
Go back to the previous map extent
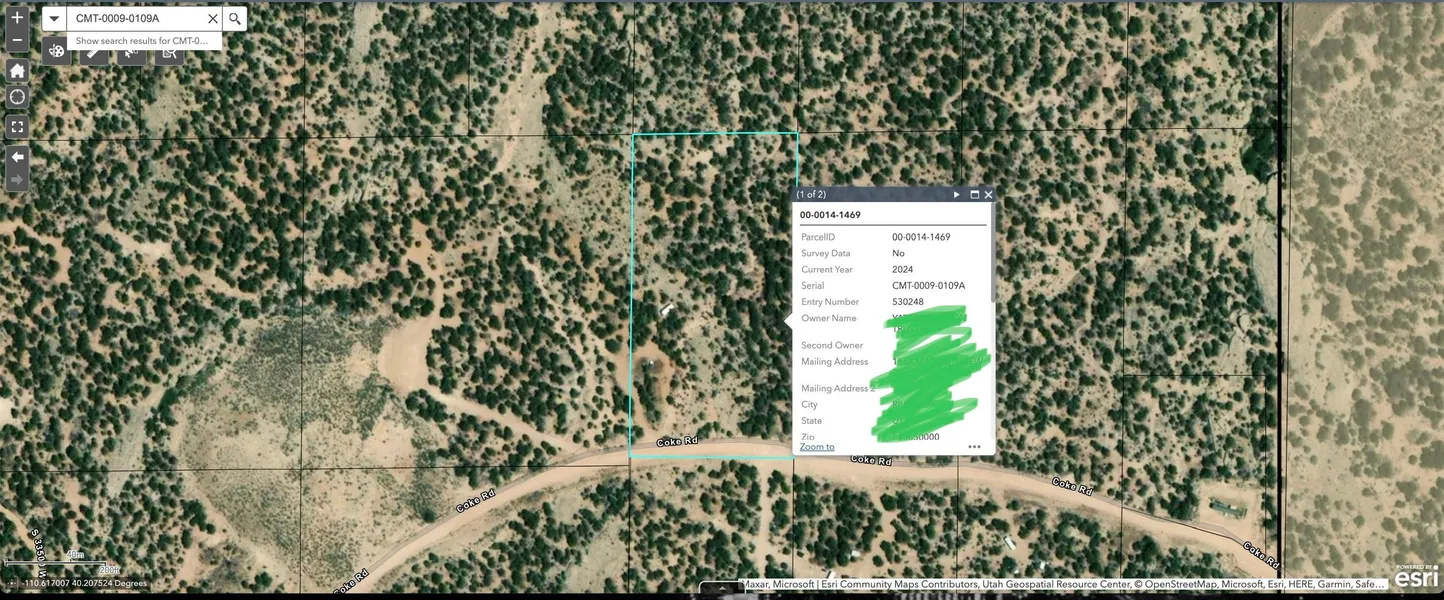17,157
